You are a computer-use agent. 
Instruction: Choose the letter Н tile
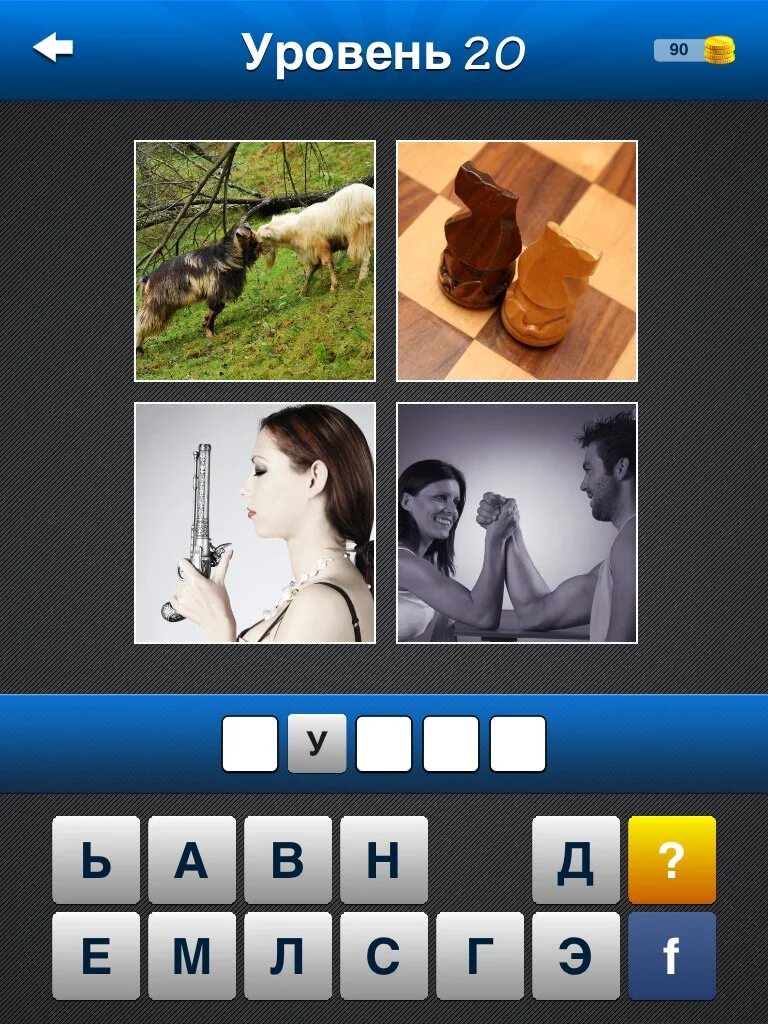click(383, 860)
